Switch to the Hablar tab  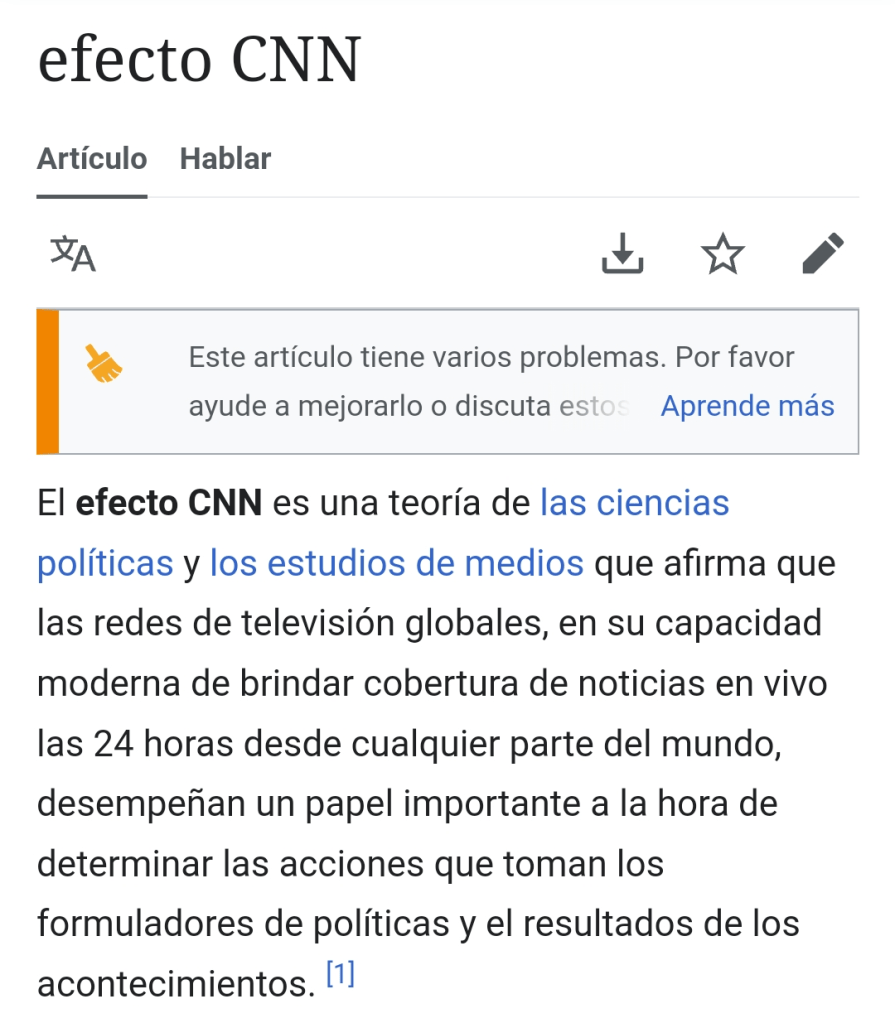[225, 159]
